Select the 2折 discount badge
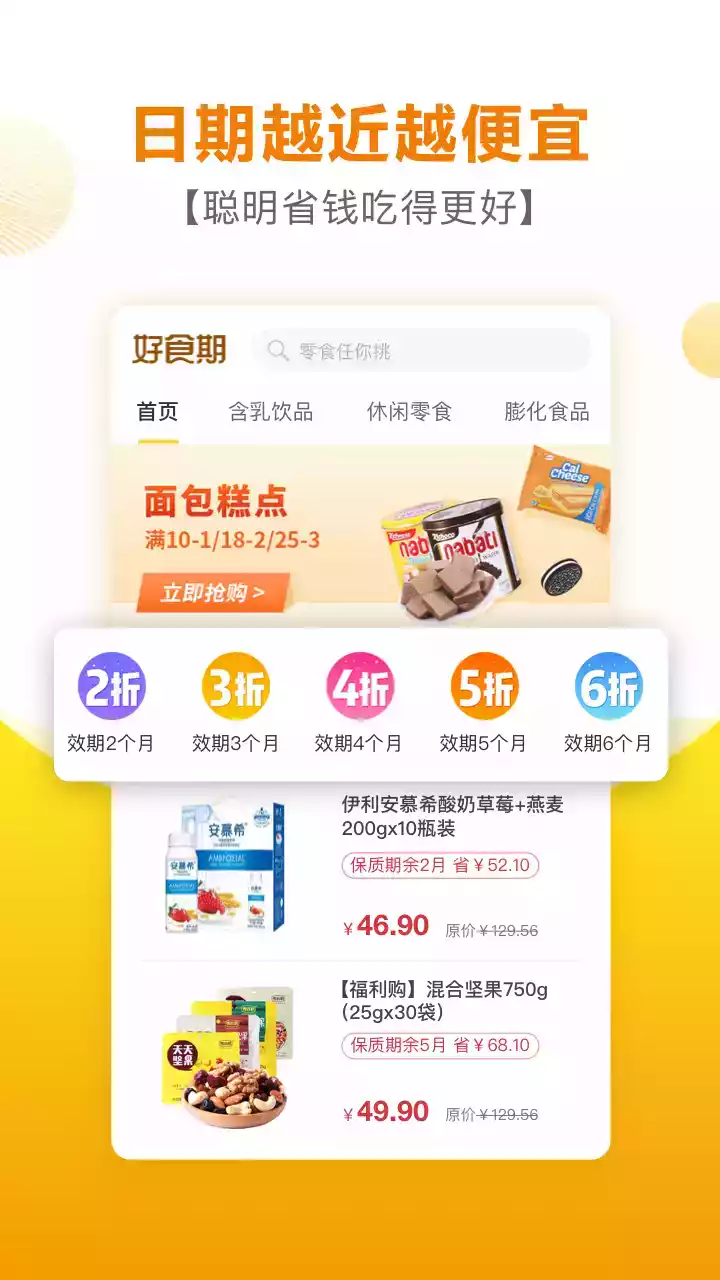Viewport: 720px width, 1280px height. point(111,686)
